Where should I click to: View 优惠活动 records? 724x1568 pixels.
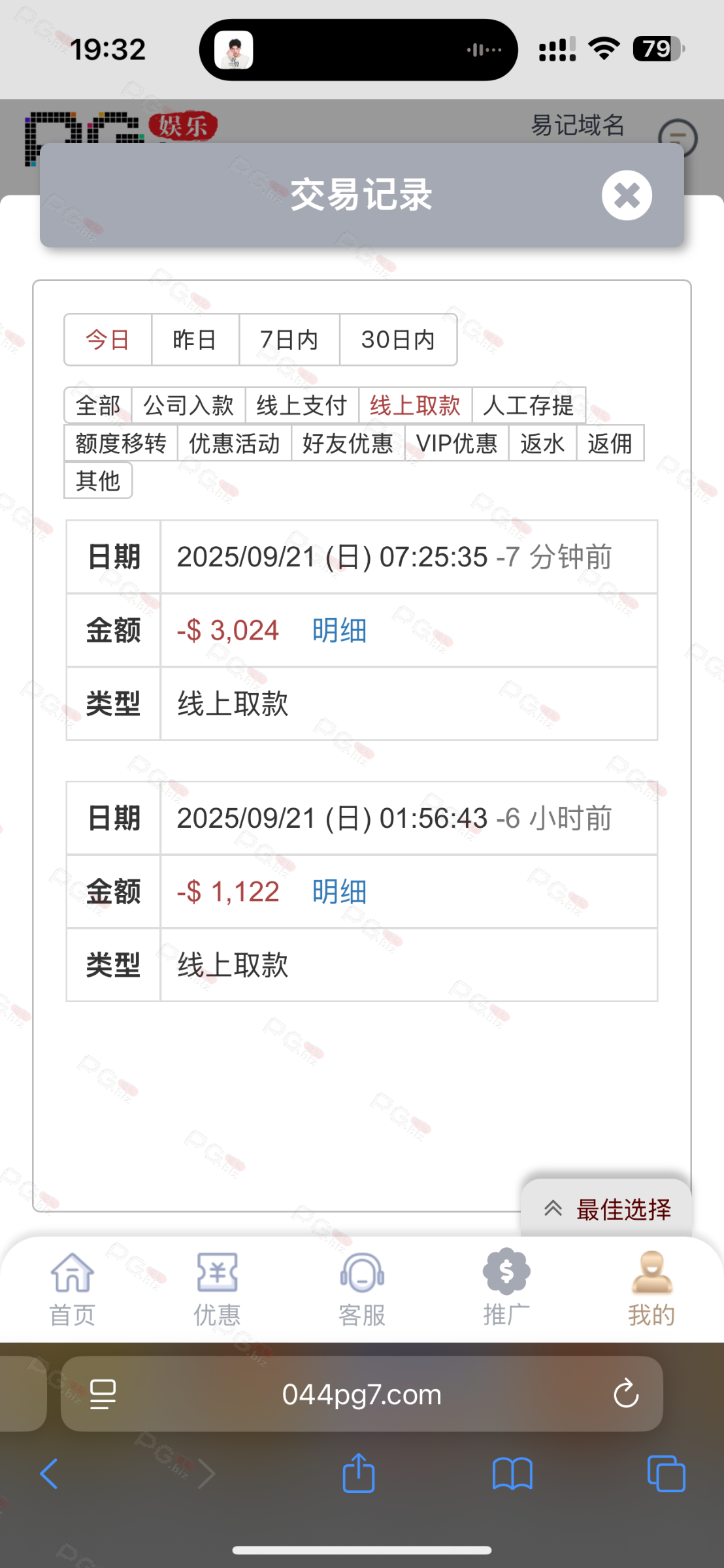[234, 444]
